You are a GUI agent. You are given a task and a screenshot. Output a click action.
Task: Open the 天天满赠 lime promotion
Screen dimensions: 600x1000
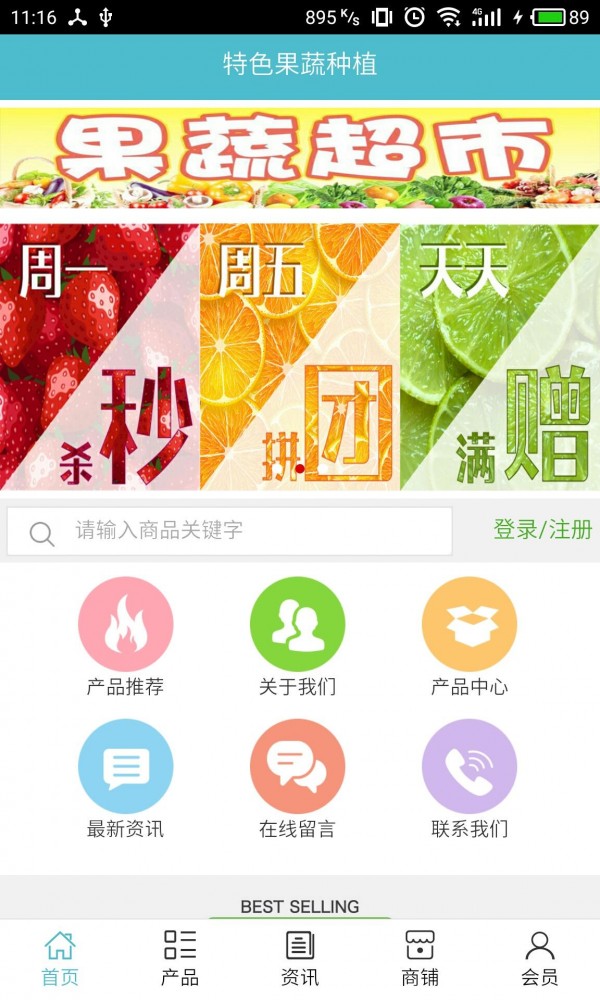tap(500, 357)
